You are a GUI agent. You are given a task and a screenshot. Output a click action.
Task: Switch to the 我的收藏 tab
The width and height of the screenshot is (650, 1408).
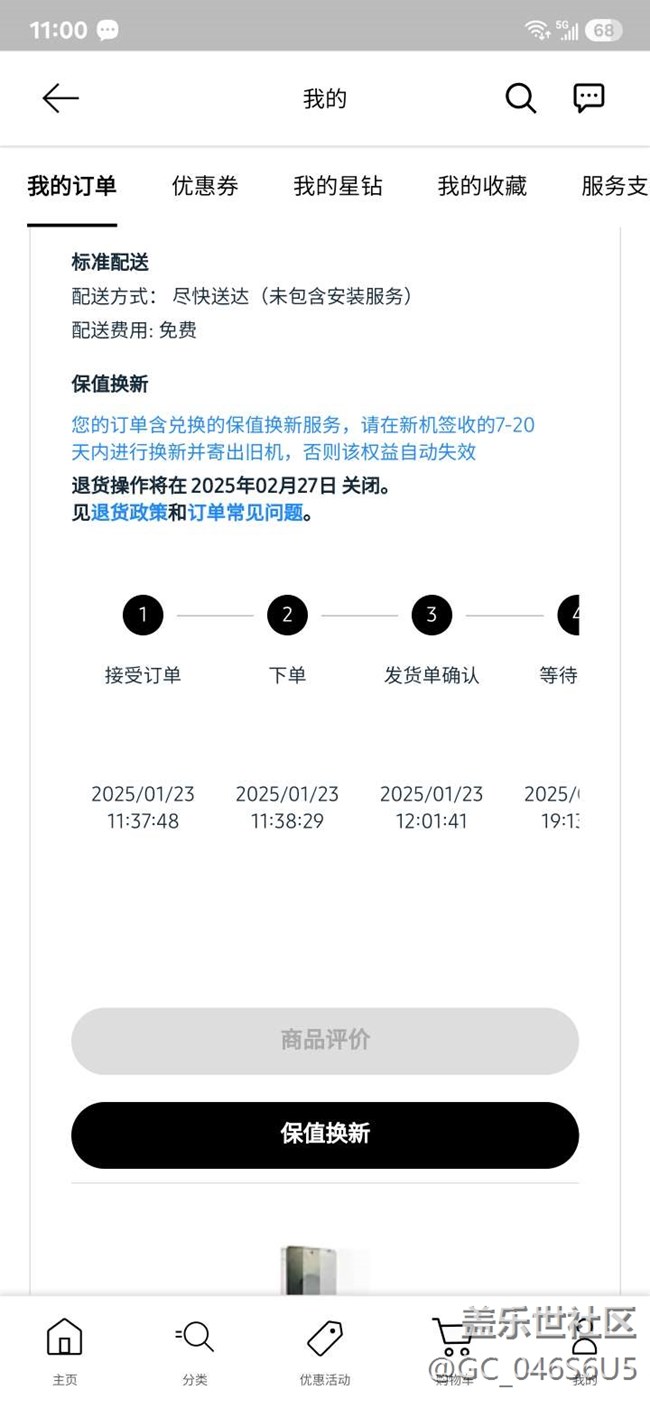click(482, 186)
